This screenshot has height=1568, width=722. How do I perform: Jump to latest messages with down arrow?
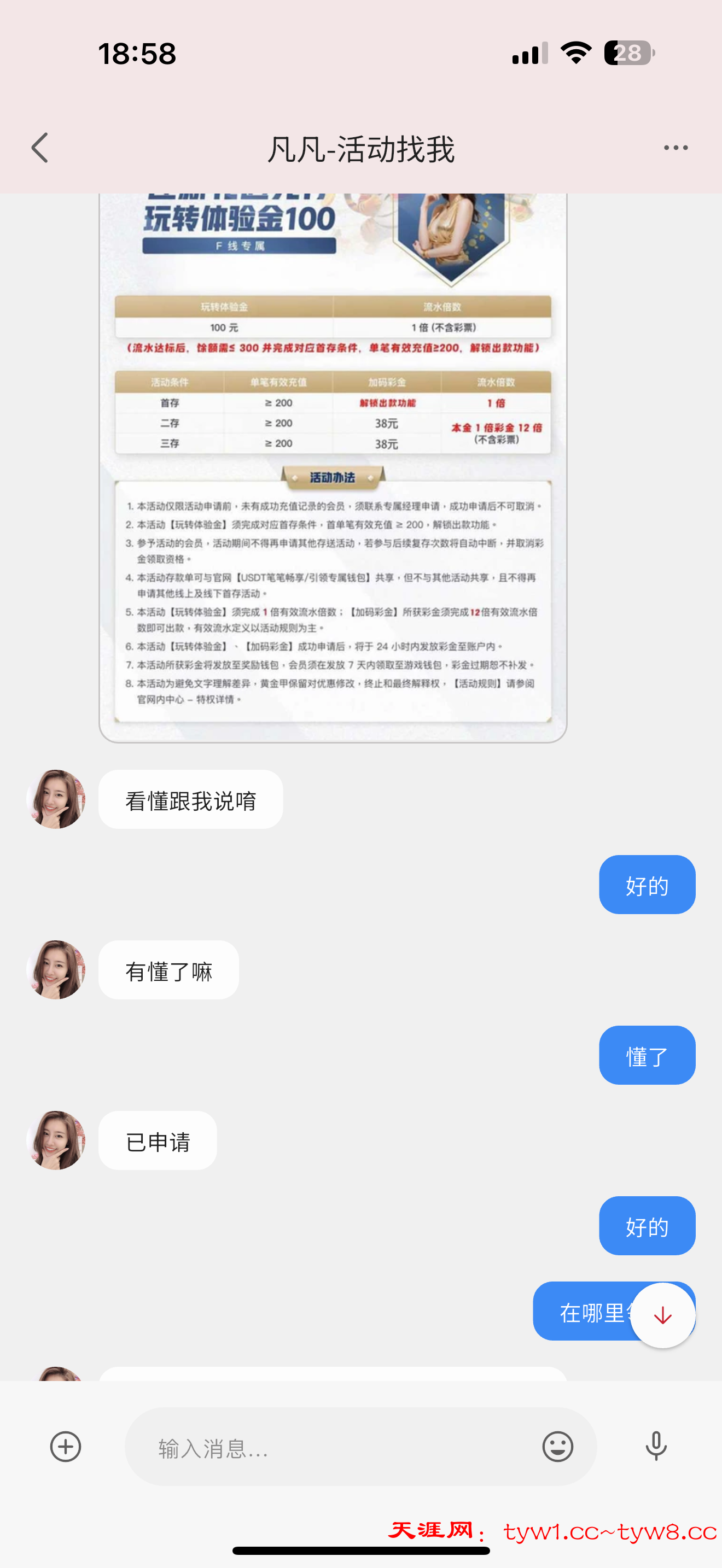click(x=662, y=1316)
